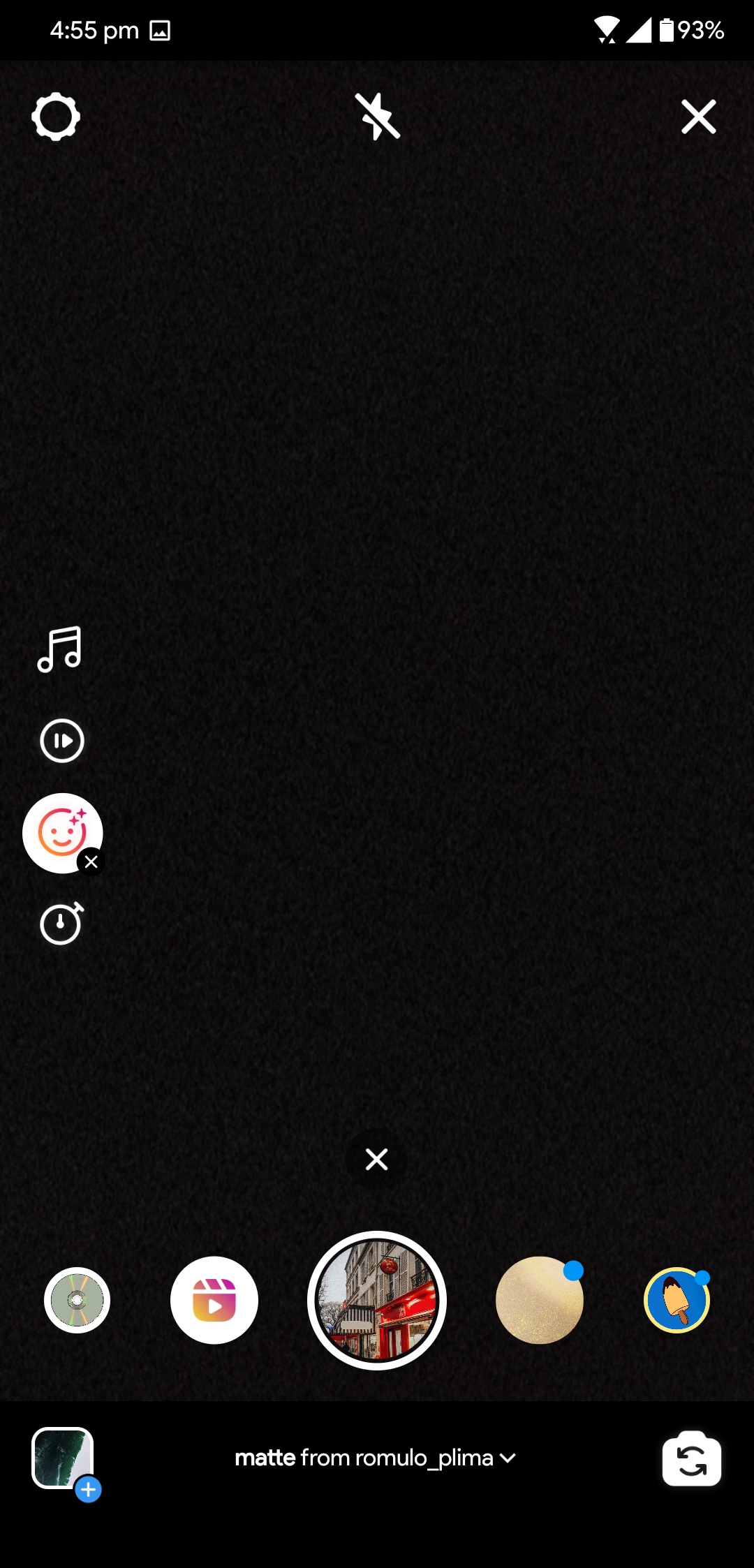Toggle the flash icon
Image resolution: width=754 pixels, height=1568 pixels.
pyautogui.click(x=377, y=117)
